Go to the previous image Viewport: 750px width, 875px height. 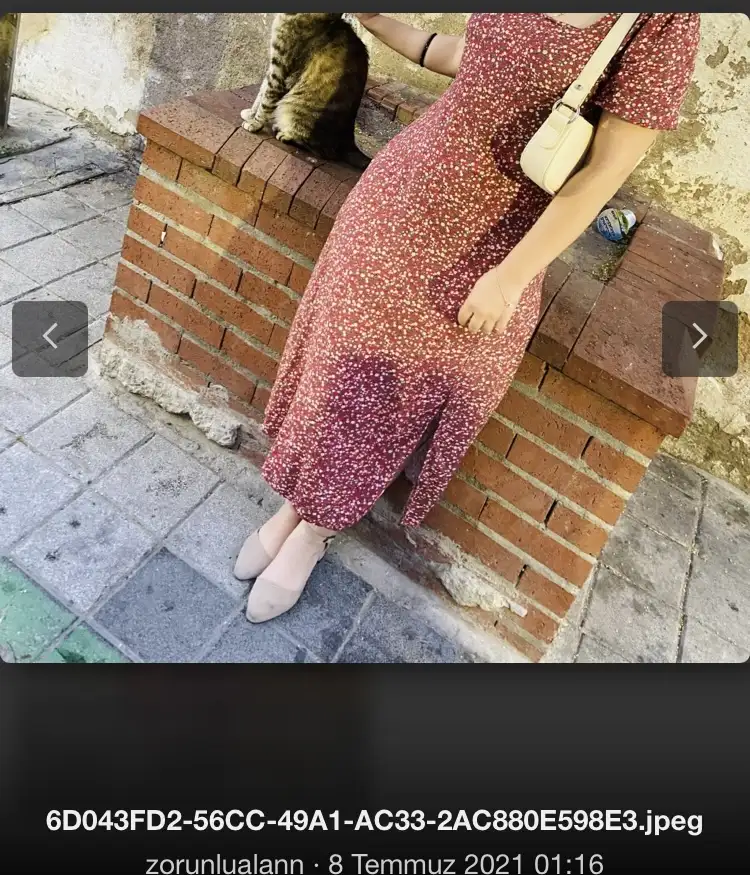tap(49, 338)
